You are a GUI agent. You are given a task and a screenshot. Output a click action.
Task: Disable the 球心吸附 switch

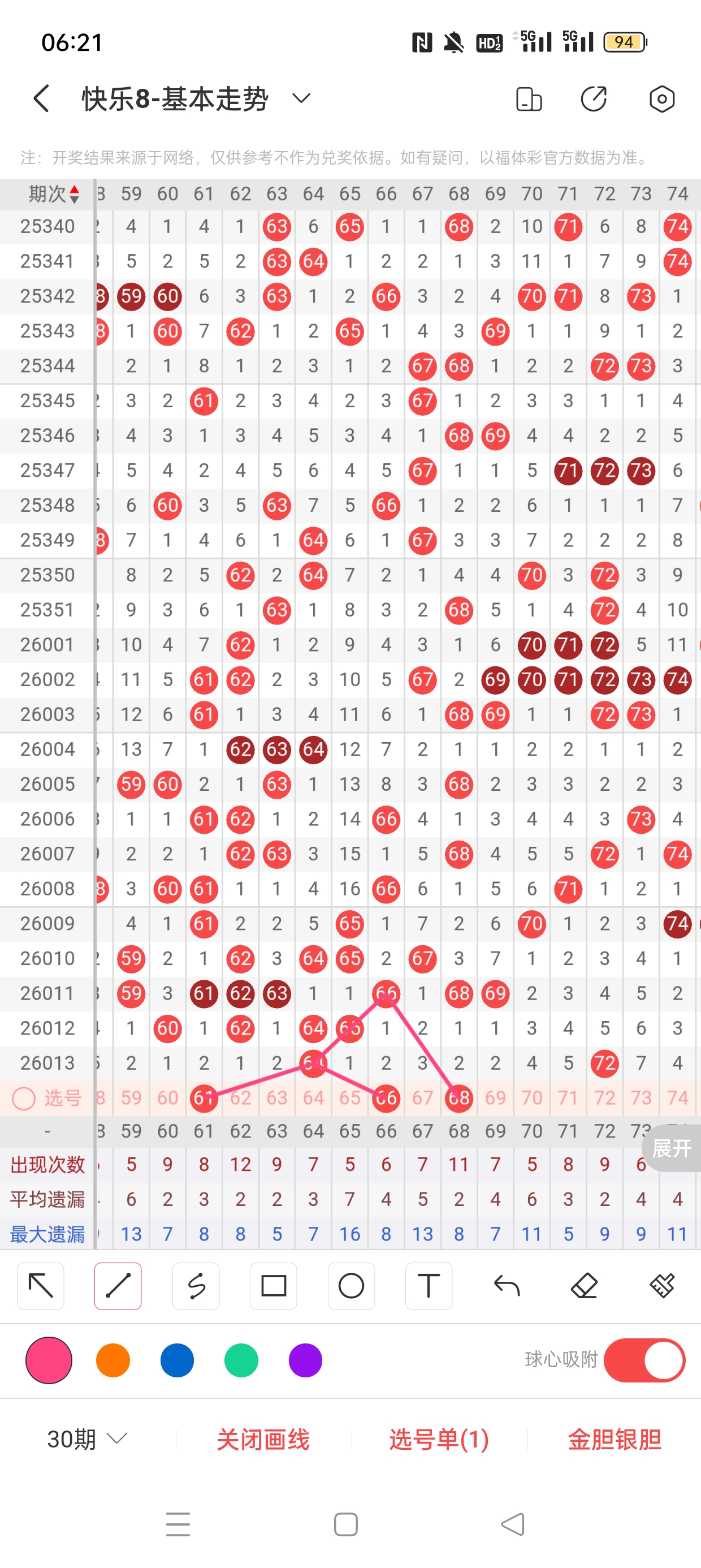click(x=644, y=1360)
